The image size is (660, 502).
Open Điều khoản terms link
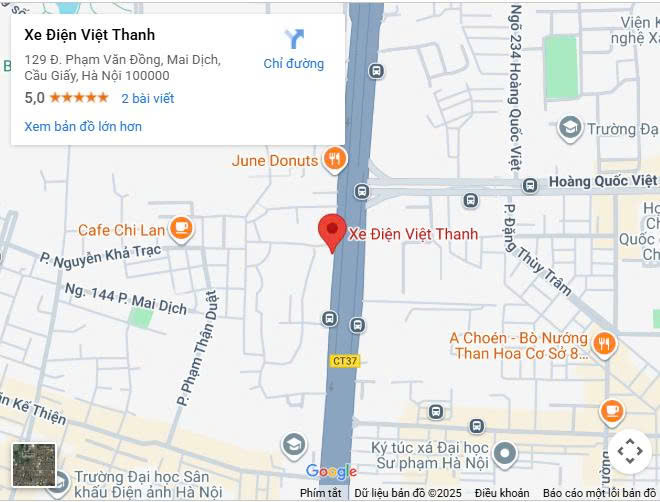[x=502, y=493]
